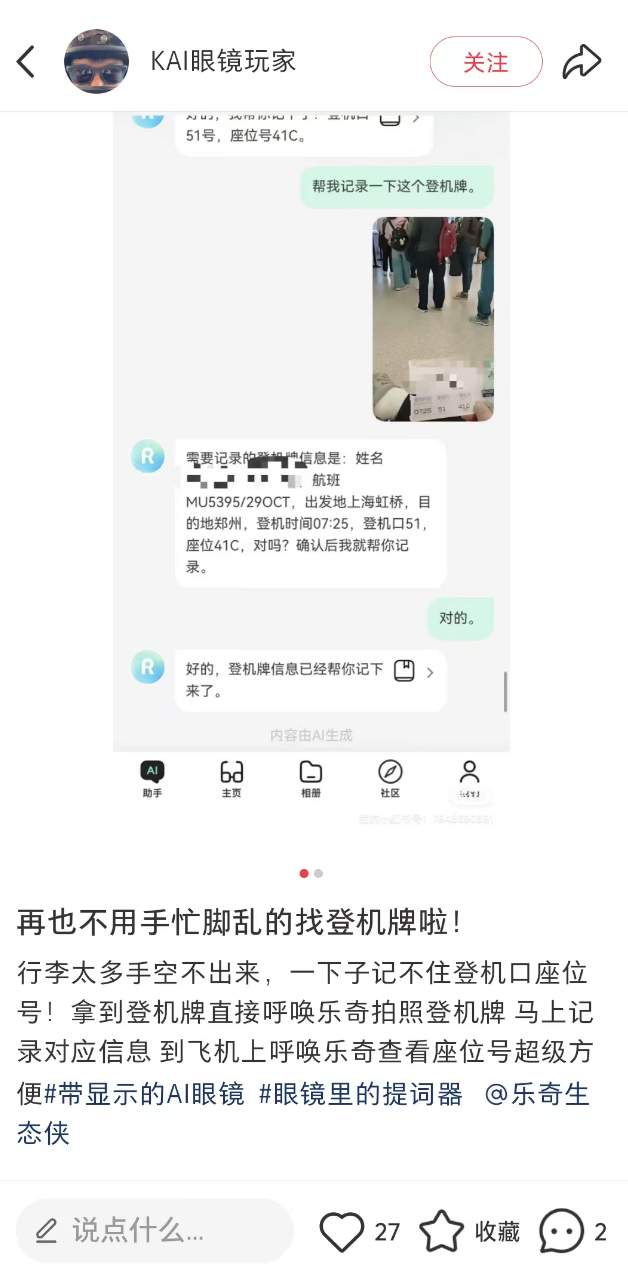Open the author name KAI眼镜玩家

[223, 62]
